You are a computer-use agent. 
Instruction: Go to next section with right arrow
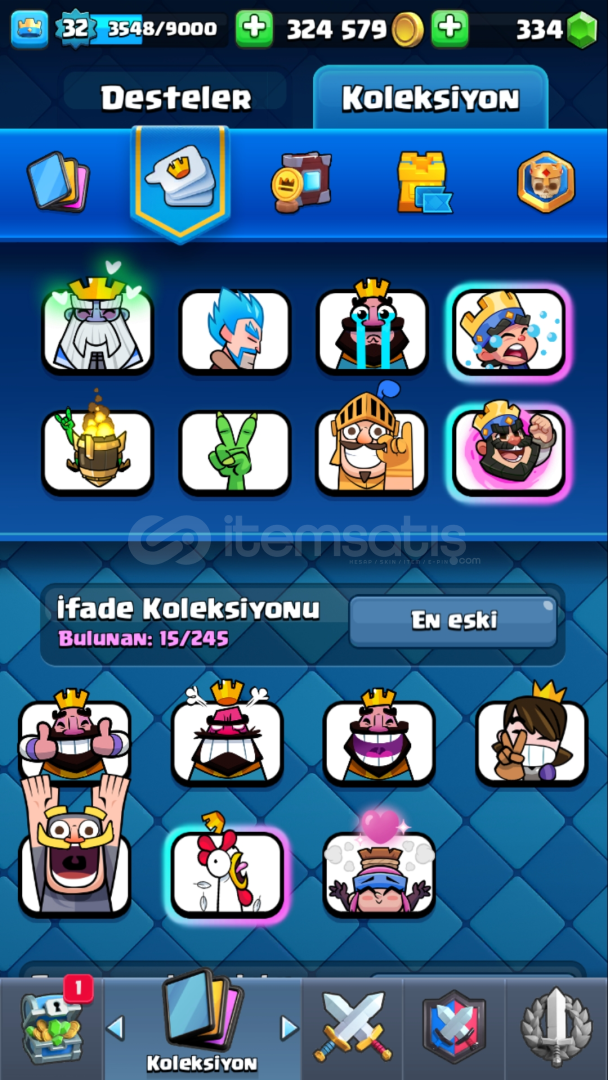[x=289, y=1028]
